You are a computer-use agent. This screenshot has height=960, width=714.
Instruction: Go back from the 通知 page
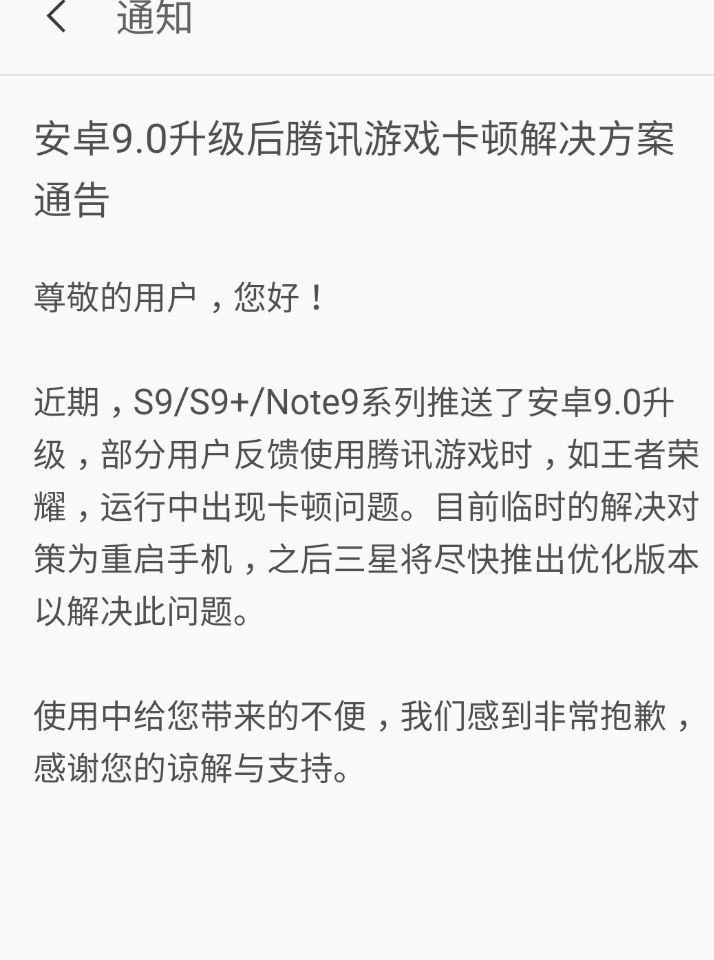pyautogui.click(x=57, y=18)
